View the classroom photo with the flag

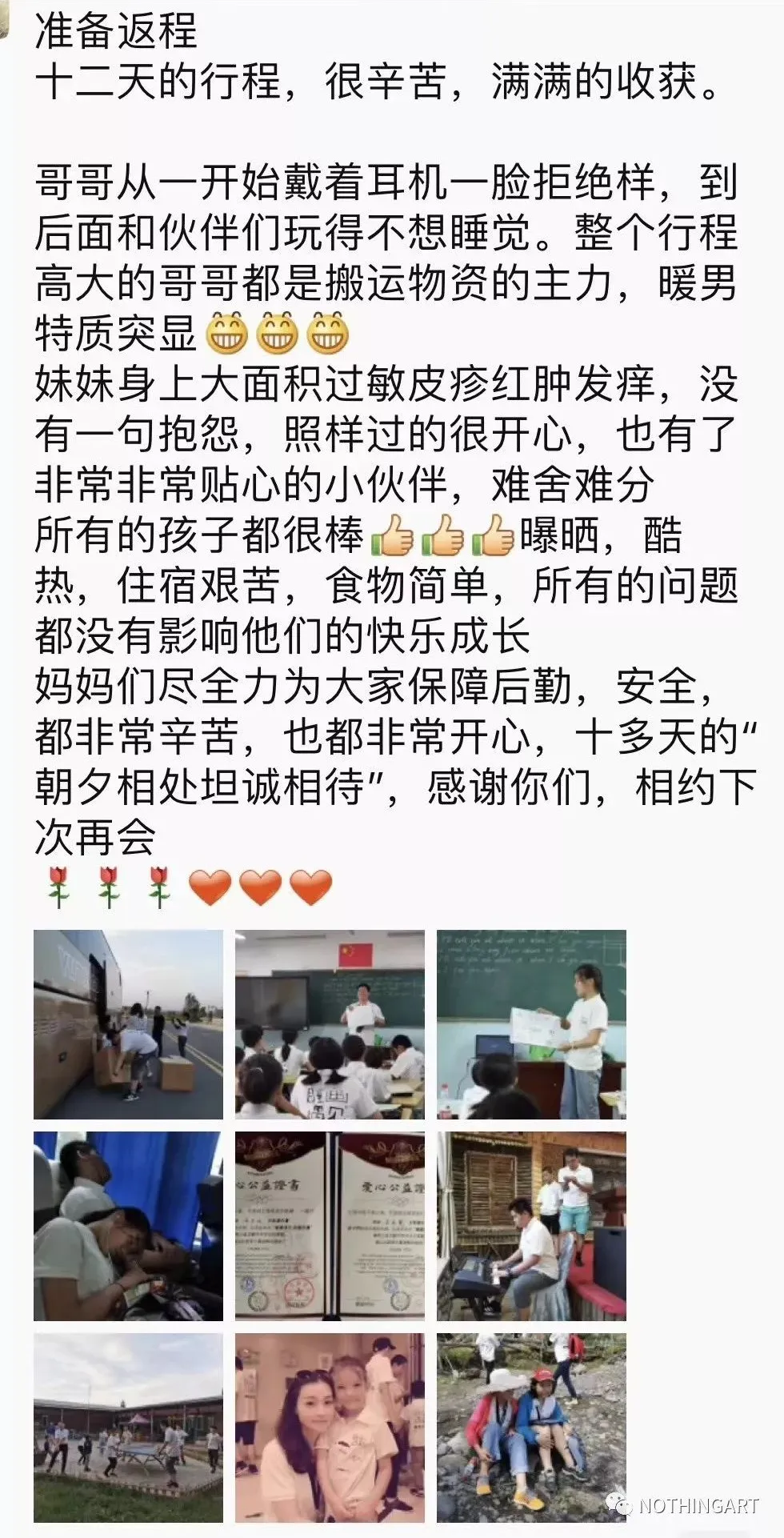click(x=330, y=1024)
